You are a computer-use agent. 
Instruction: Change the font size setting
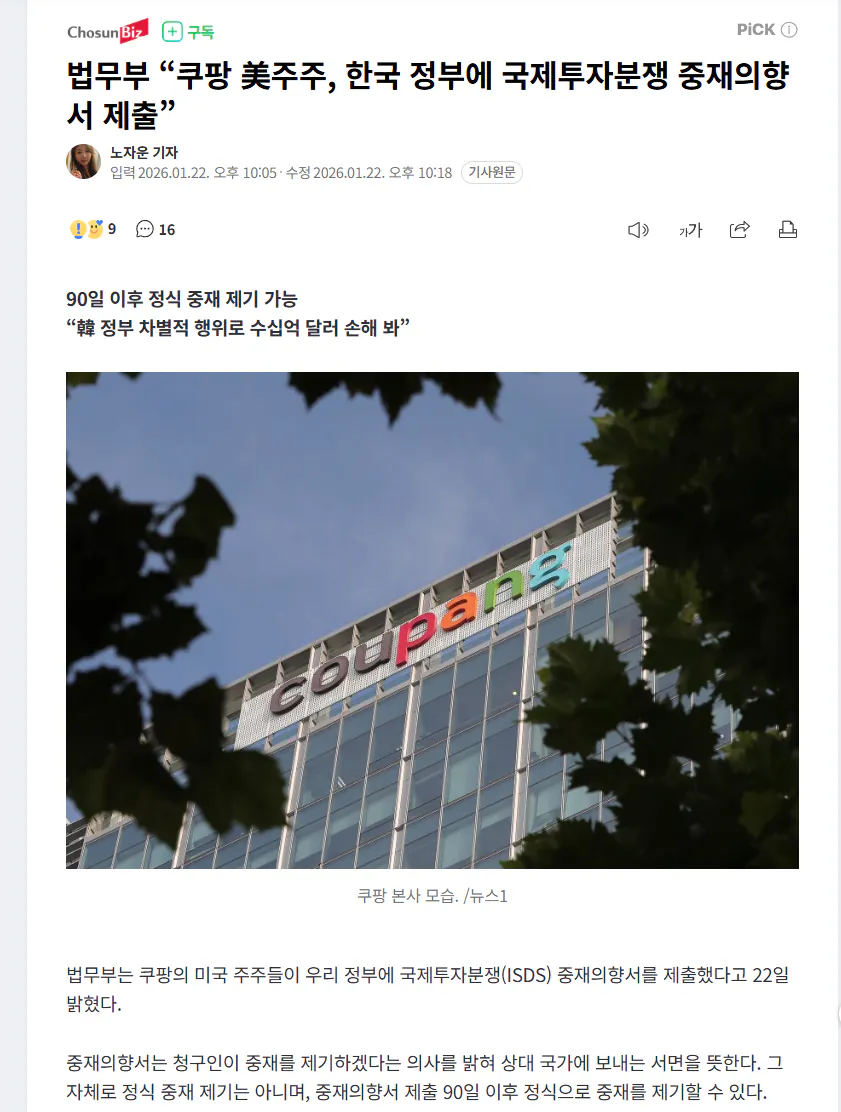click(x=690, y=230)
